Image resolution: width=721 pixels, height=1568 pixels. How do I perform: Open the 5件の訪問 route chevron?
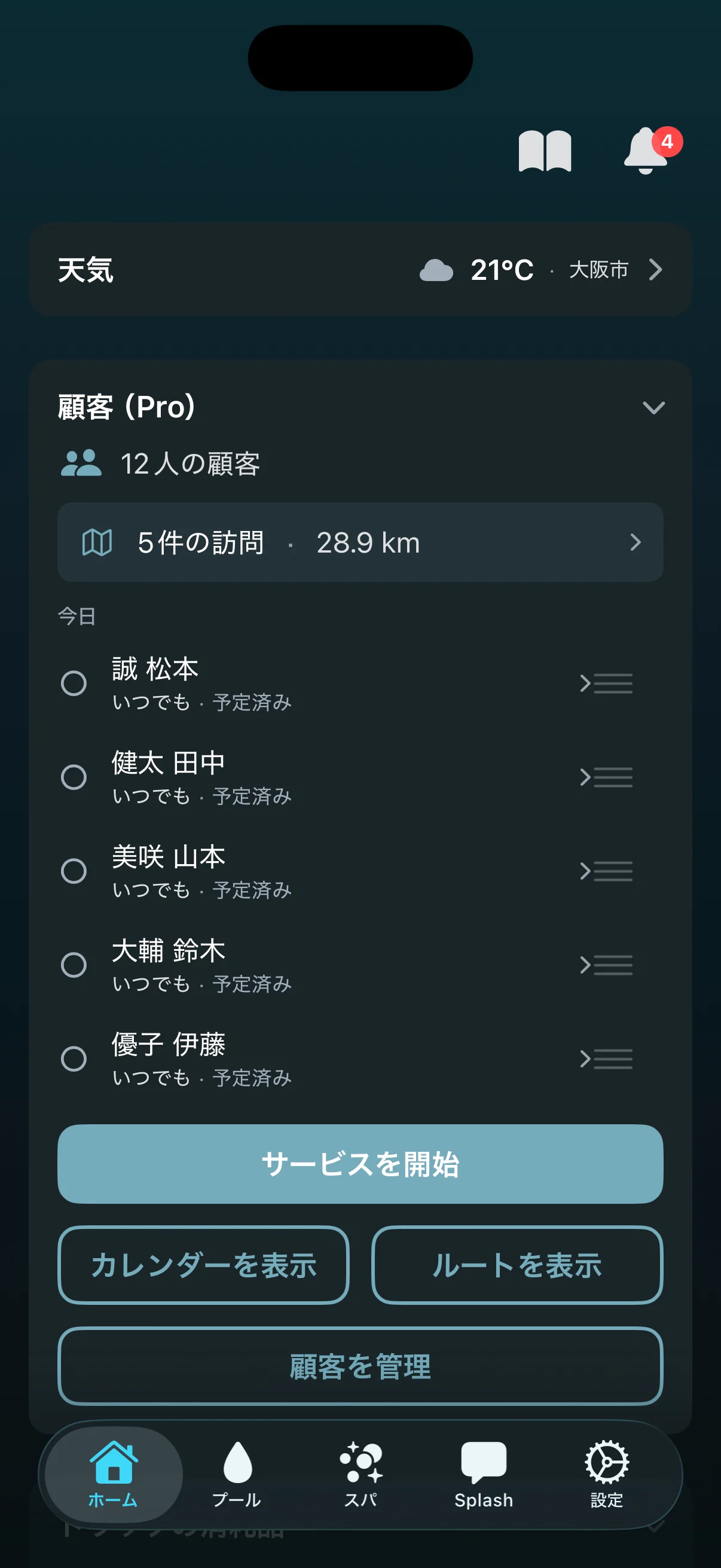[x=636, y=542]
